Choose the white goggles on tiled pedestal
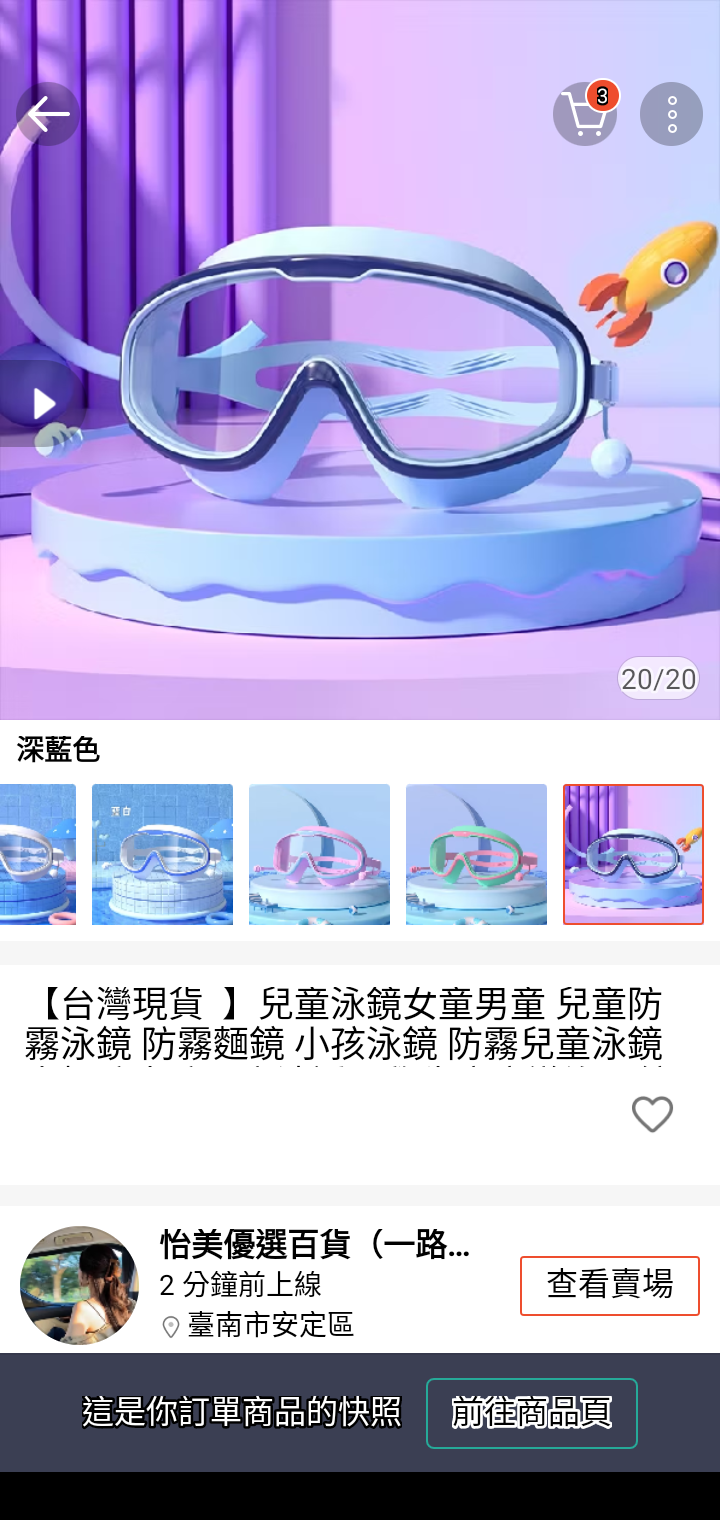Screen dimensions: 720x1520 pos(162,854)
